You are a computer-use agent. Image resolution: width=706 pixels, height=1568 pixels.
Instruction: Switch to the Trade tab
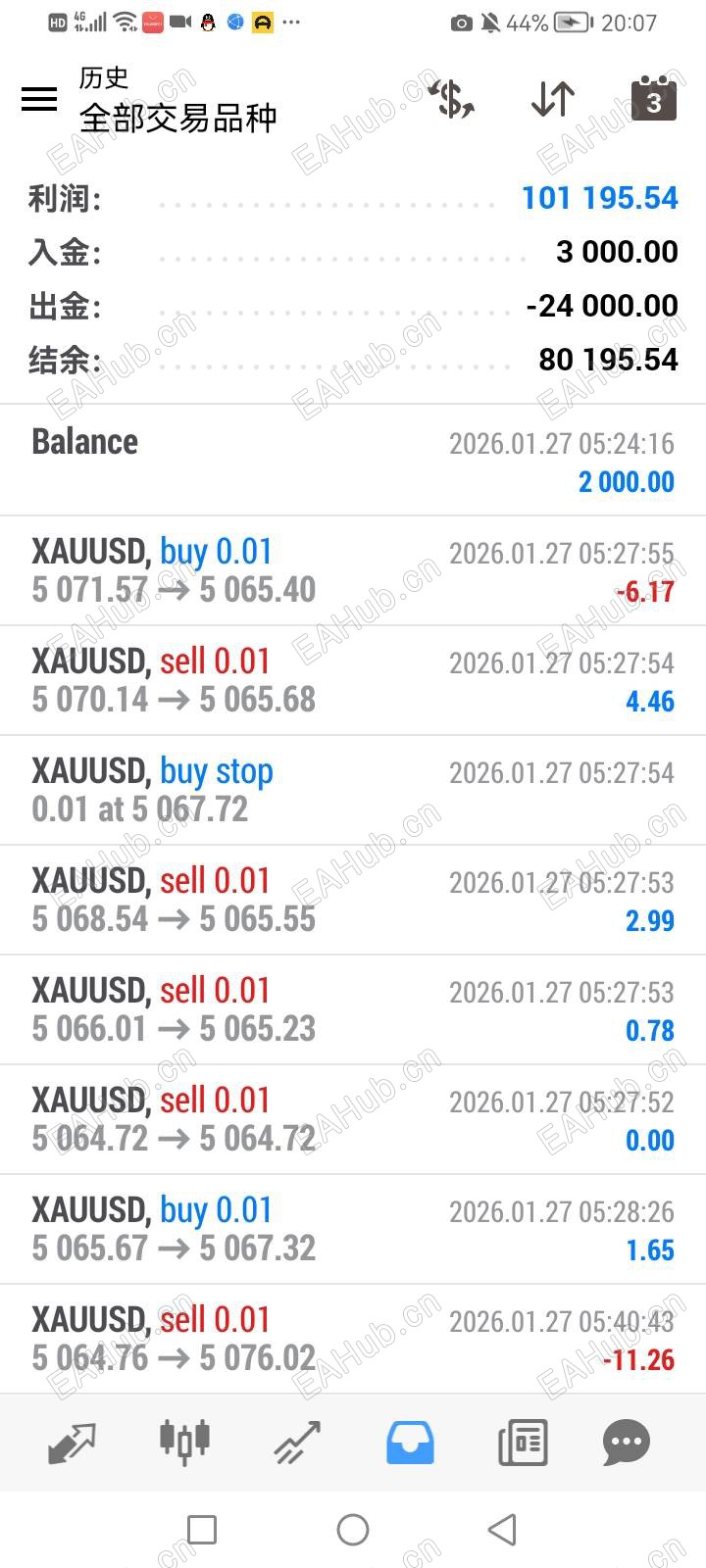tap(297, 1443)
